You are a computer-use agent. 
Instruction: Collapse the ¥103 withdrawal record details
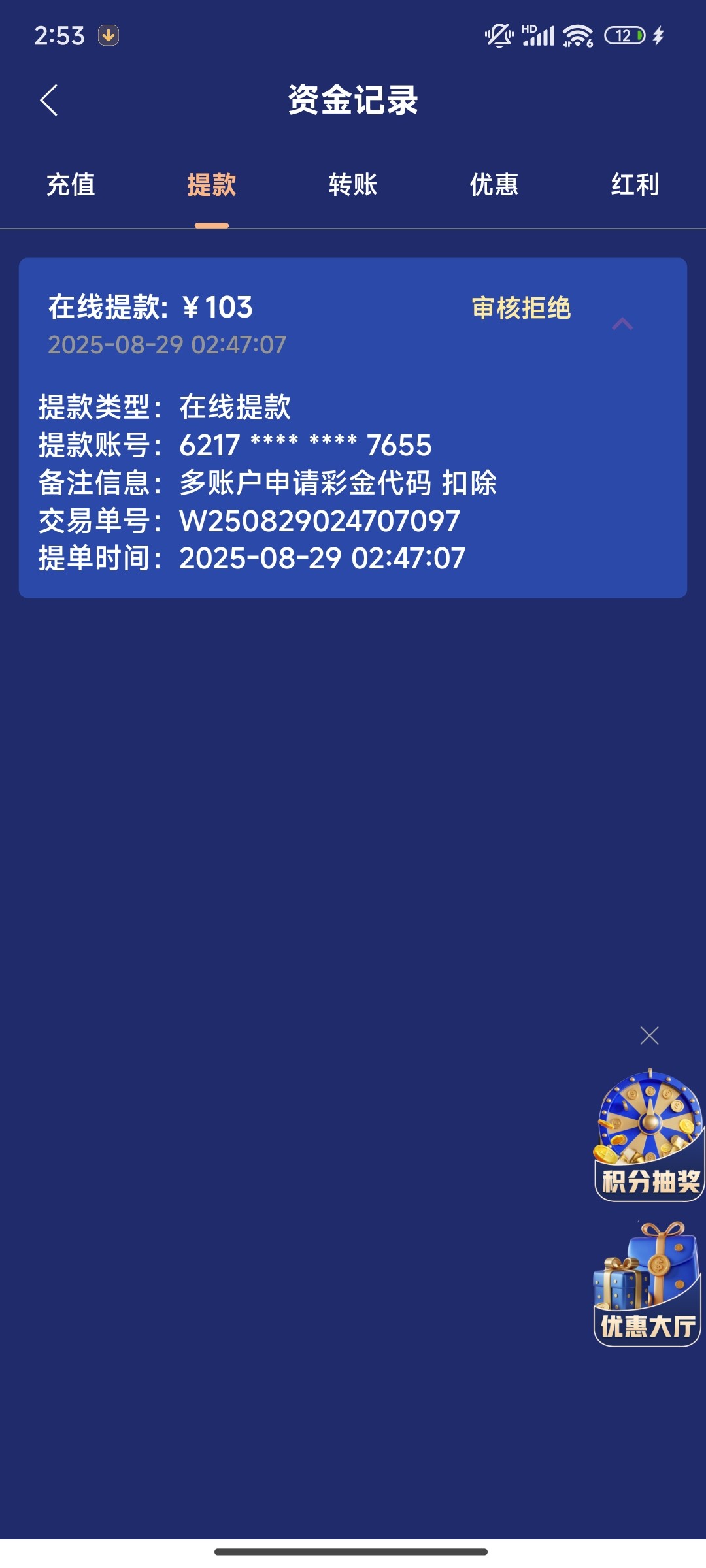[x=622, y=323]
